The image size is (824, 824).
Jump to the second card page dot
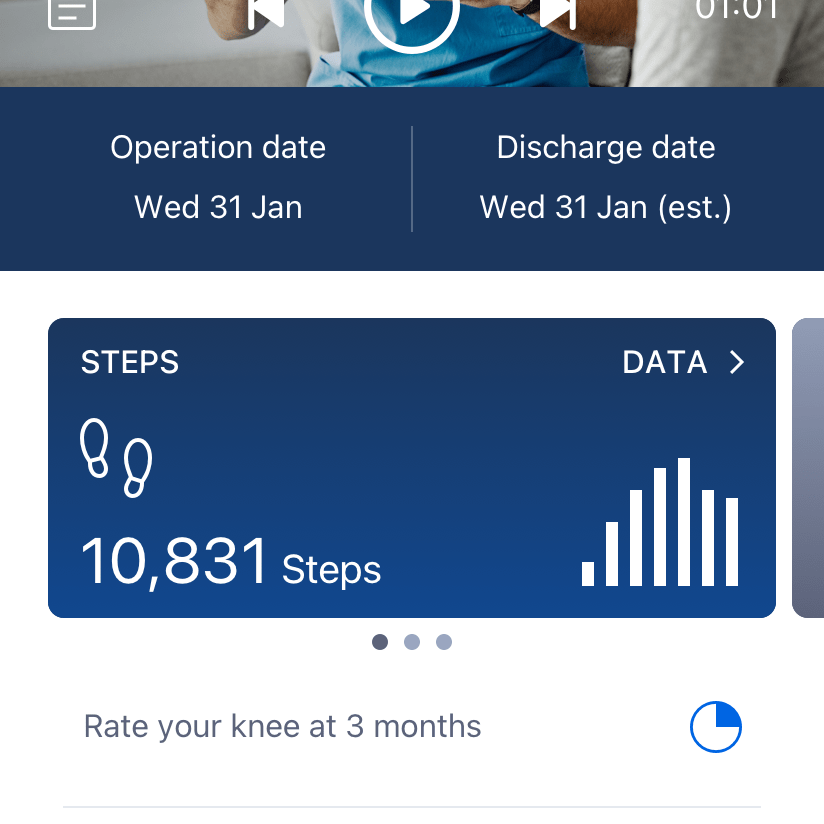pyautogui.click(x=412, y=642)
